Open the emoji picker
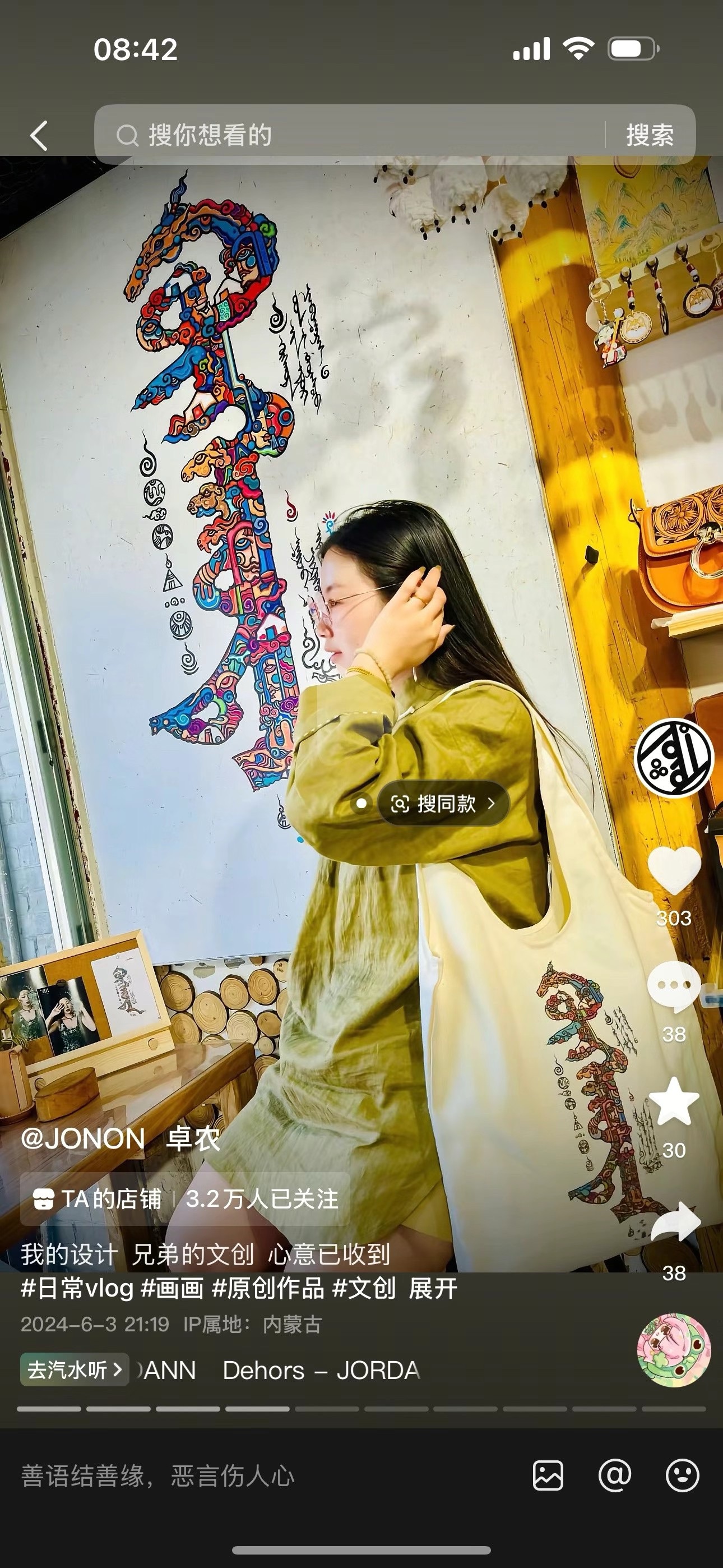This screenshot has width=723, height=1568. coord(682,1476)
